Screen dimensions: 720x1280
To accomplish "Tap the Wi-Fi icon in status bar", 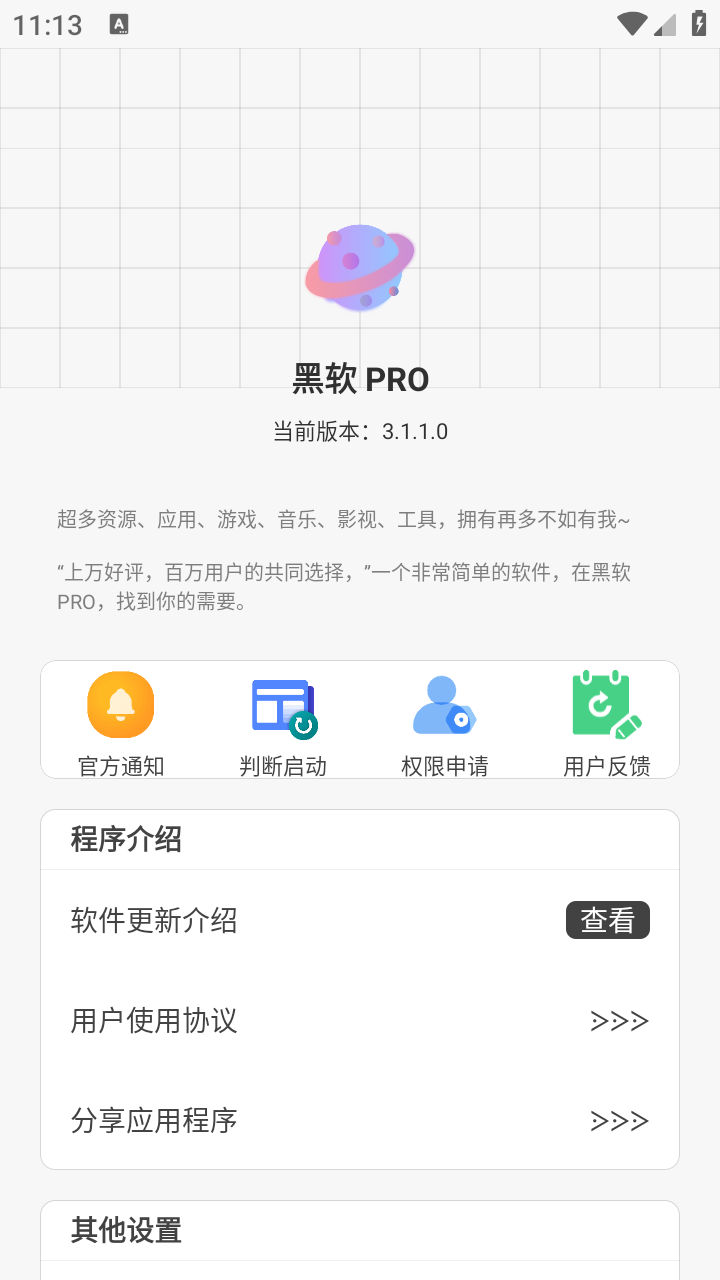I will point(632,22).
